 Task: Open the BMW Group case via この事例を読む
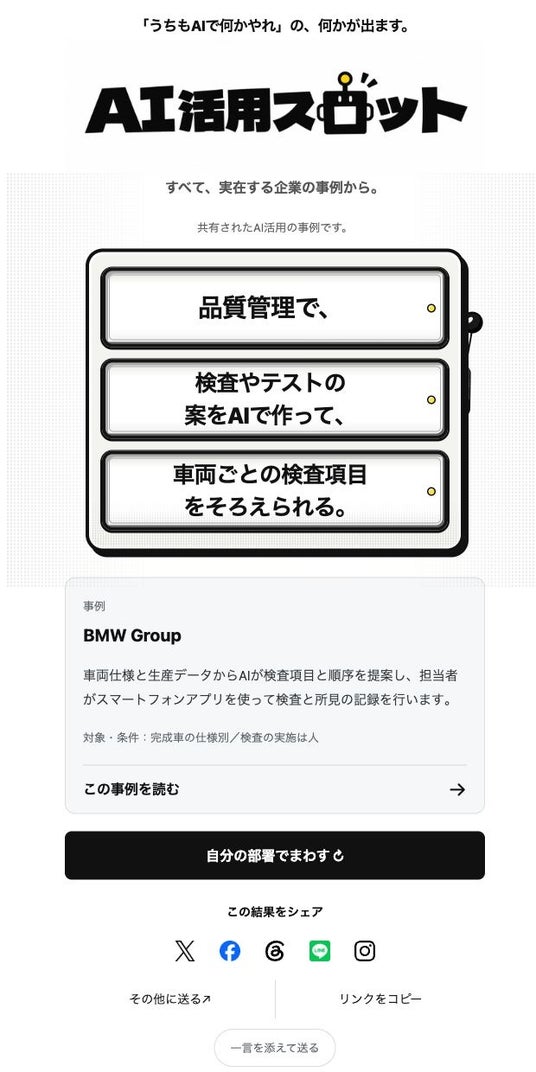pos(274,790)
